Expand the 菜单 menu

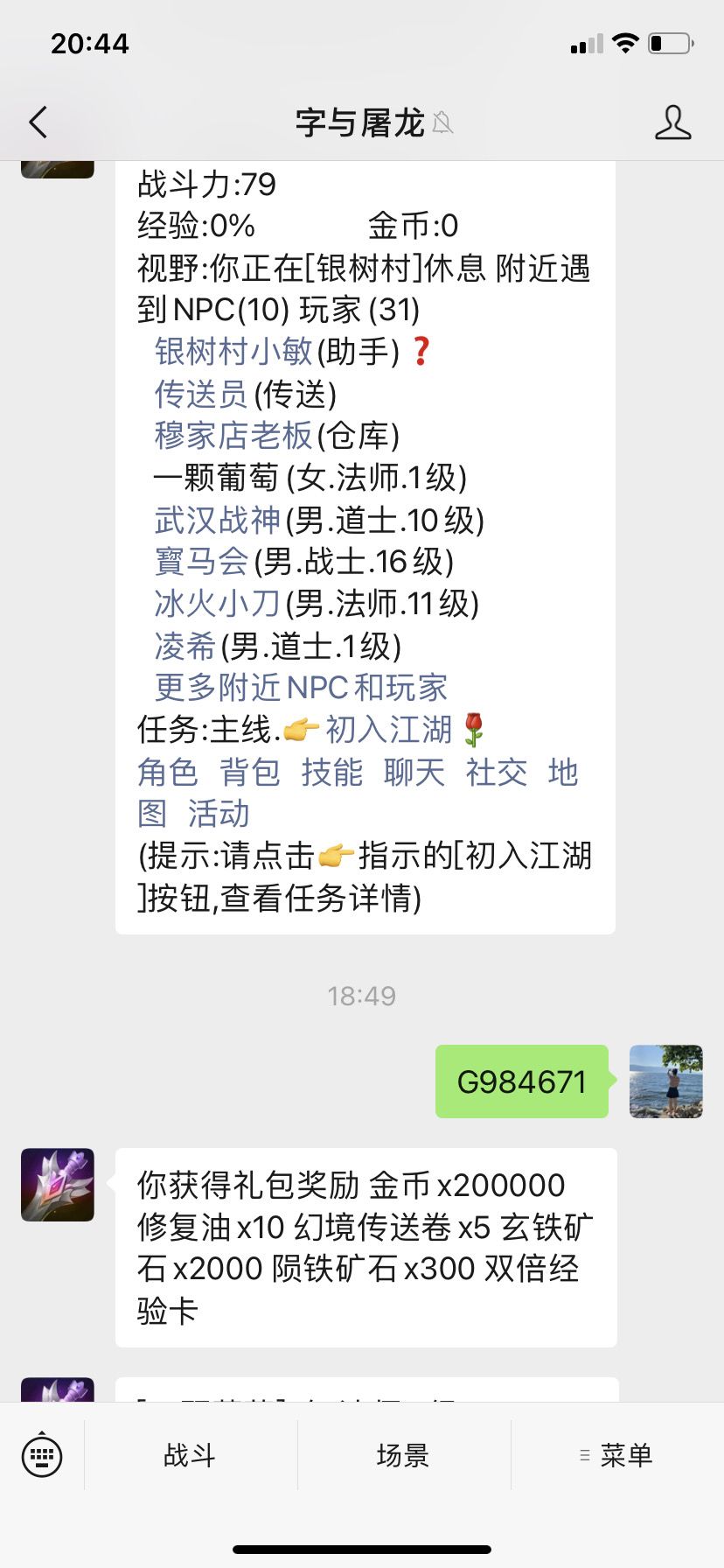[617, 1455]
